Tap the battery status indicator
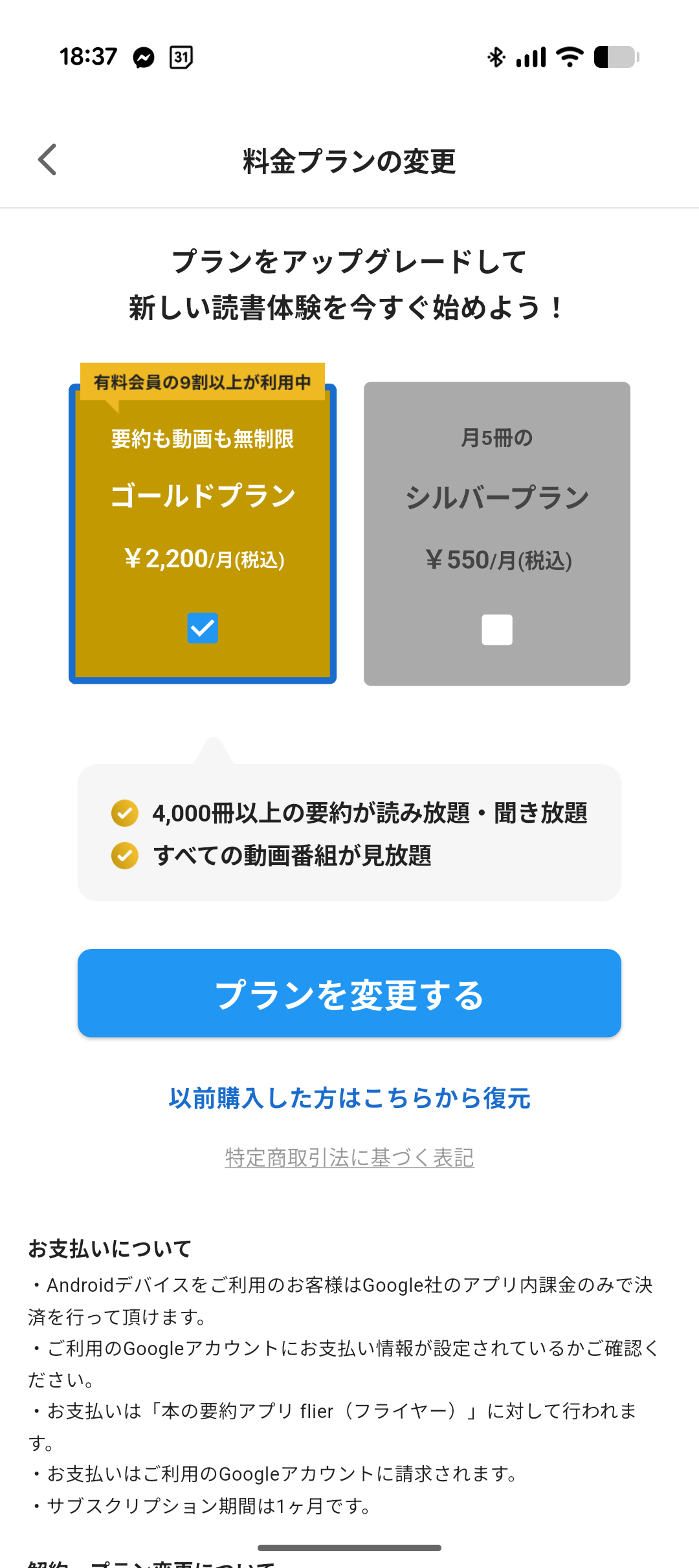Image resolution: width=699 pixels, height=1568 pixels. [x=615, y=58]
